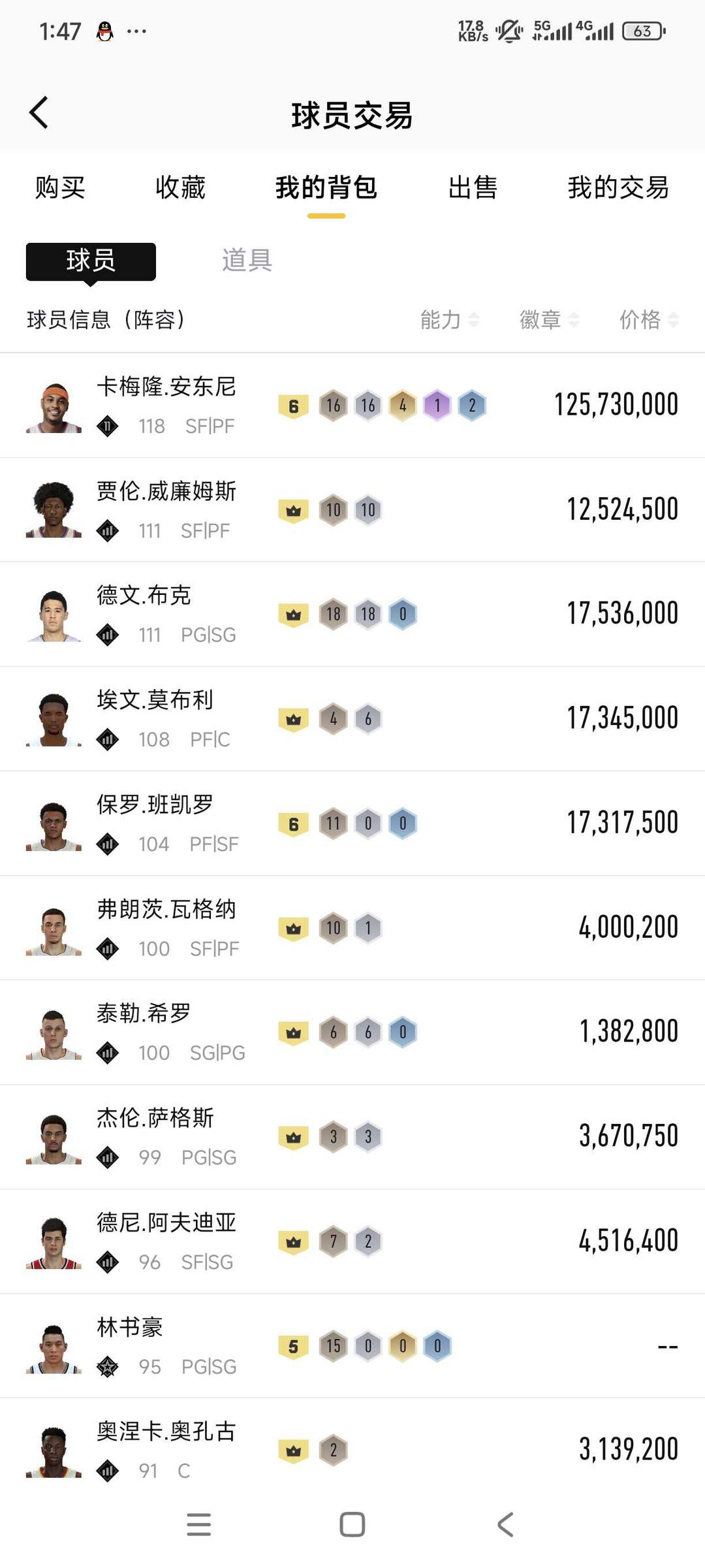Open the 收藏 tab

tap(180, 187)
